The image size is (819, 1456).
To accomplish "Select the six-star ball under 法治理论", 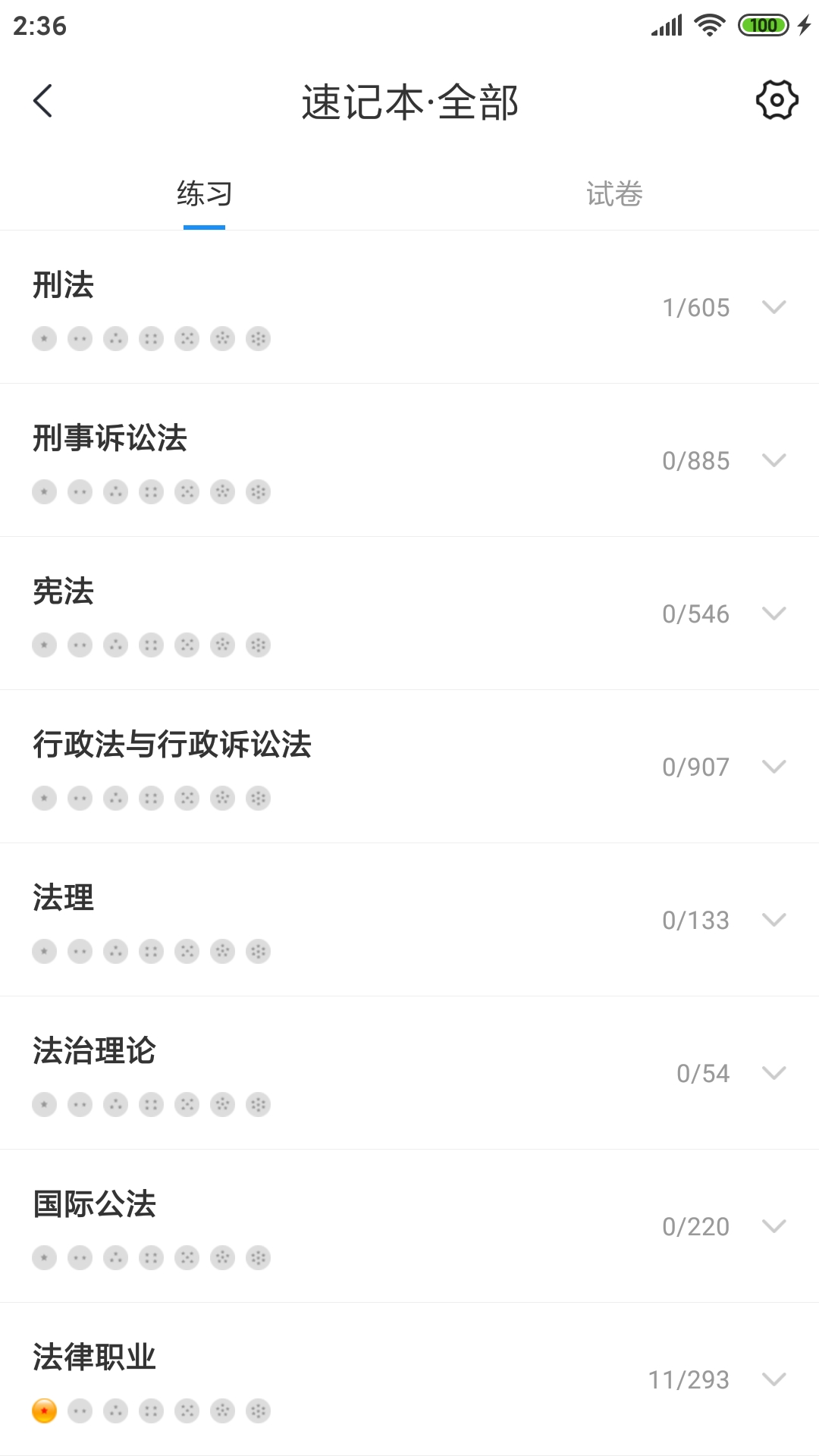I will pyautogui.click(x=223, y=1104).
